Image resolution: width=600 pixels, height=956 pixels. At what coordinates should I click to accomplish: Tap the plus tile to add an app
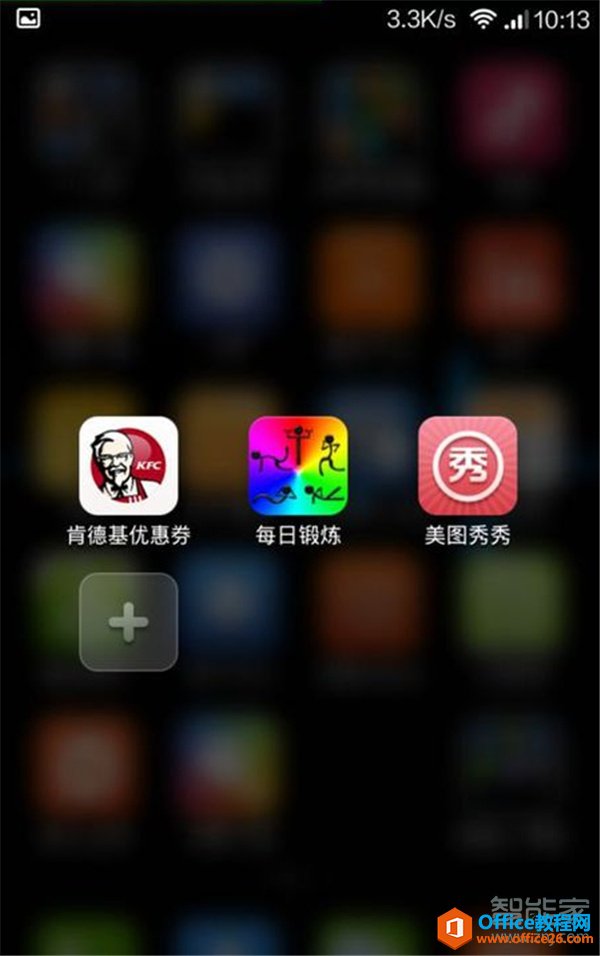point(128,622)
